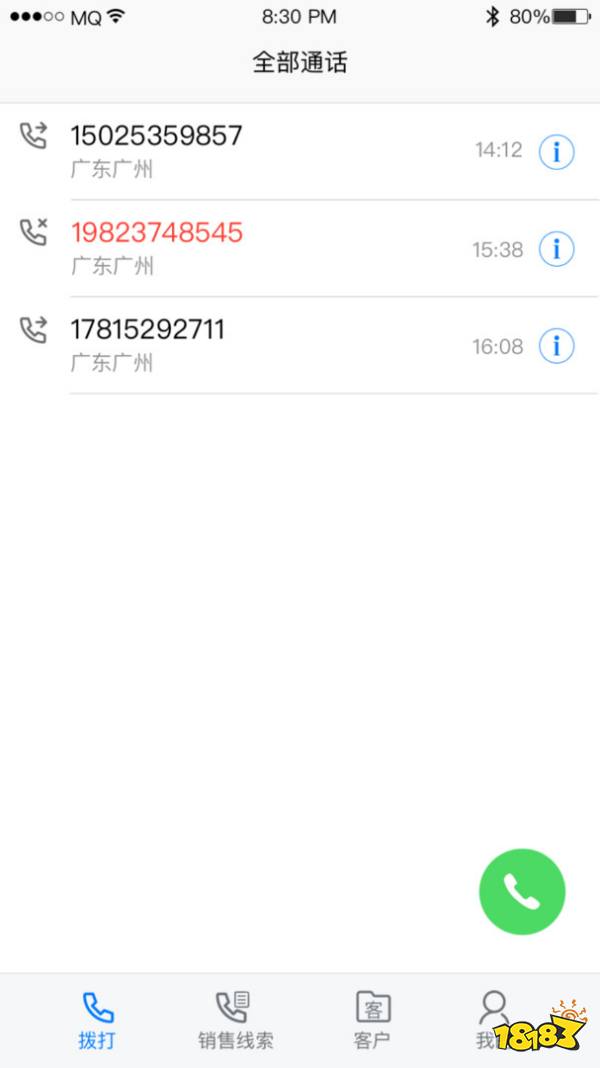Screen dimensions: 600x1068
Task: View info details for 19823748545
Action: tap(557, 249)
